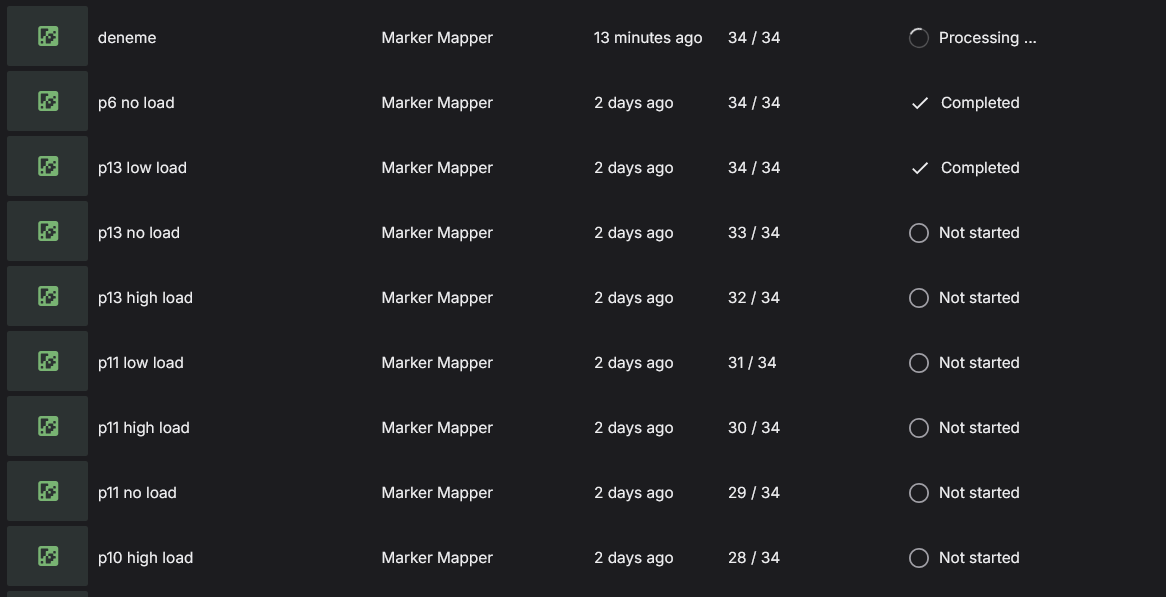
Task: Select the p13 low load row
Action: tap(142, 168)
